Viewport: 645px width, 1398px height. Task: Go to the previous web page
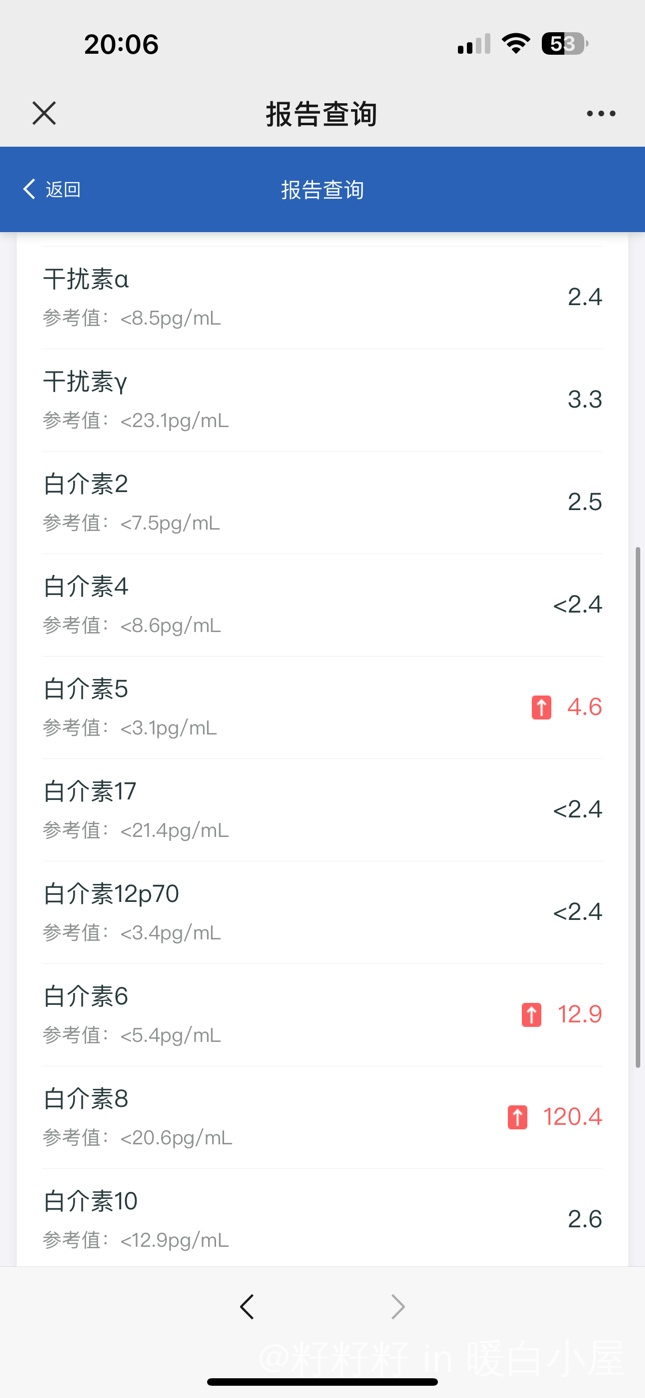pyautogui.click(x=247, y=1306)
